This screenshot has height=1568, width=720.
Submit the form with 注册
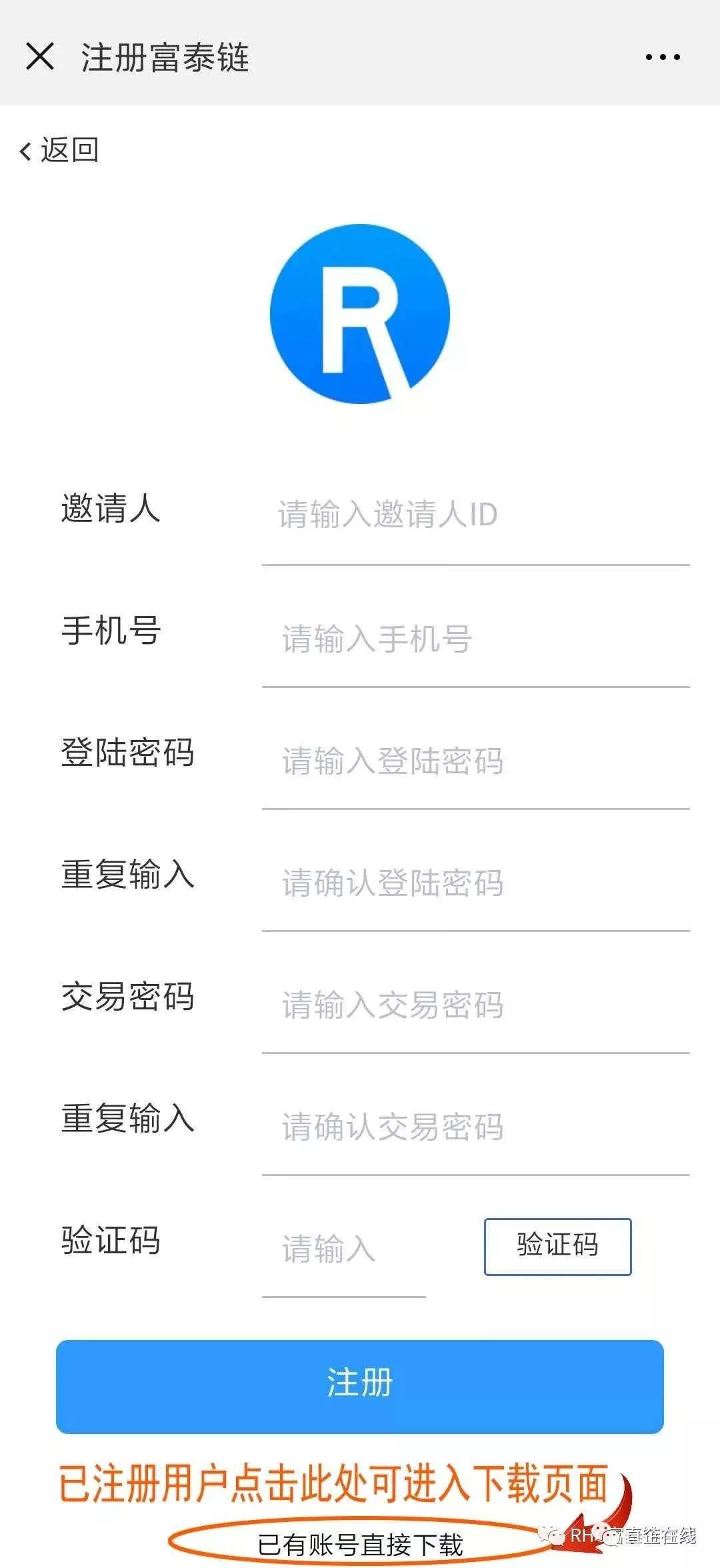pos(360,1386)
